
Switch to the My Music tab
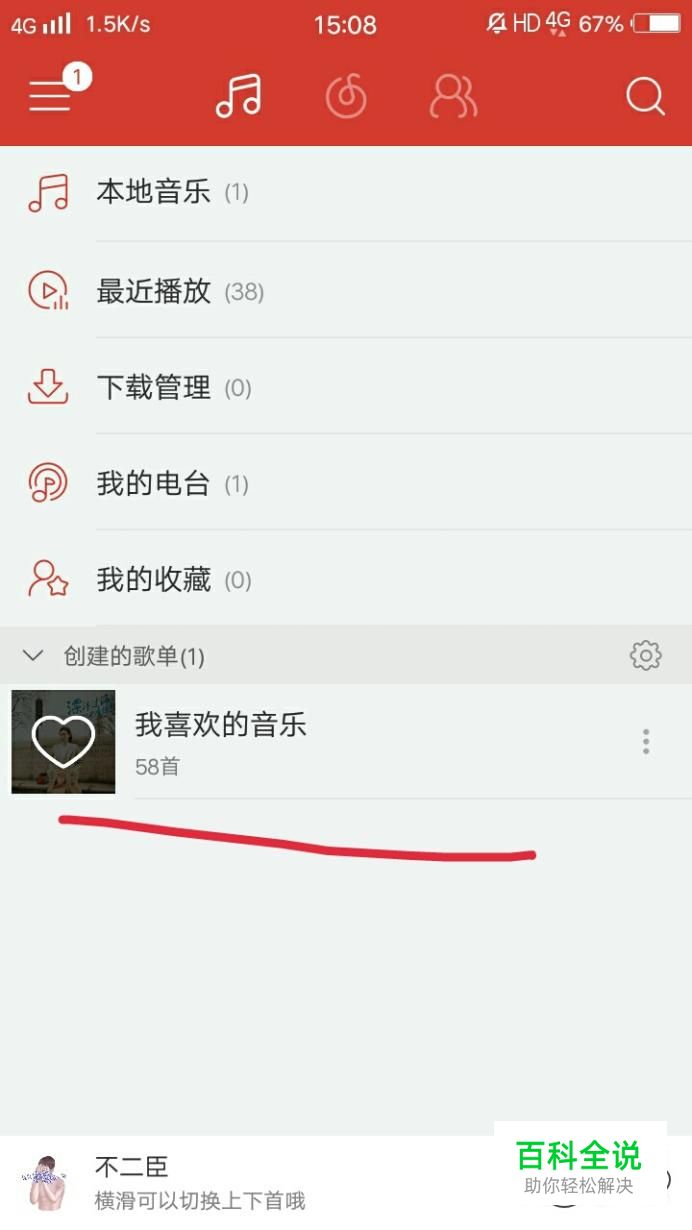239,97
